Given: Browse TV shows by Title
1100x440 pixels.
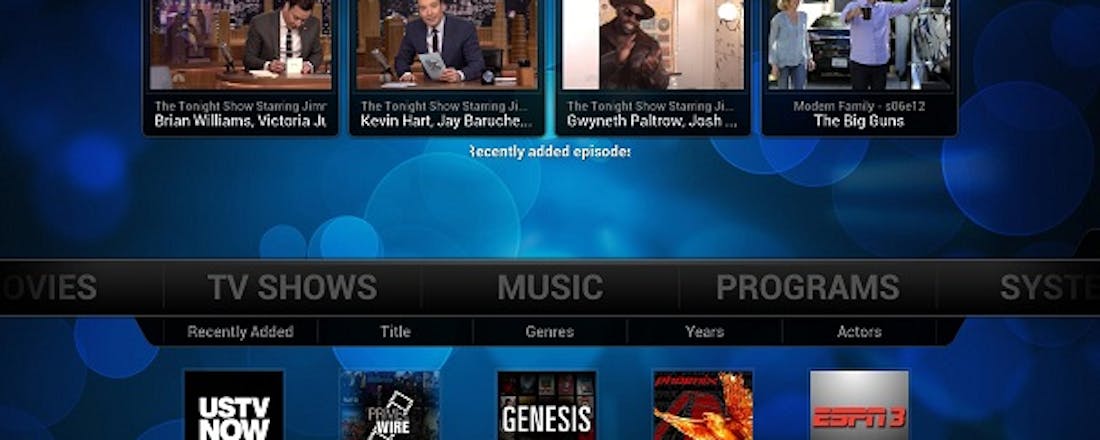Looking at the screenshot, I should coord(395,332).
